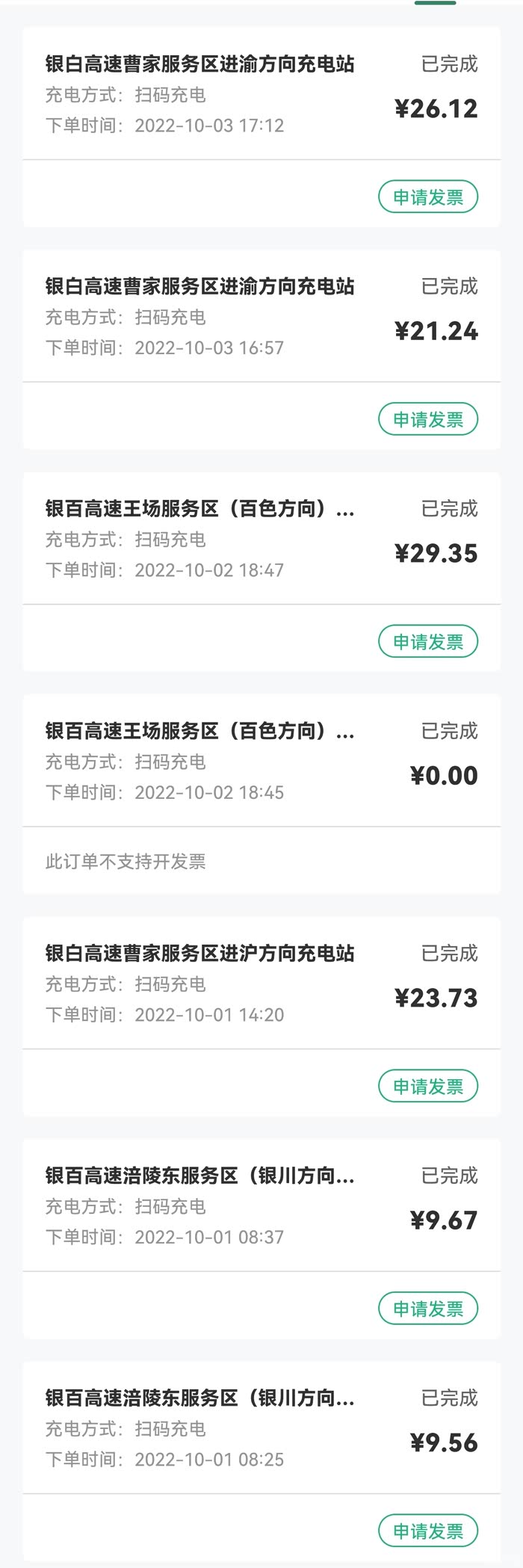This screenshot has width=523, height=1568.
Task: Request invoice for the ¥23.73 order
Action: pos(428,1087)
